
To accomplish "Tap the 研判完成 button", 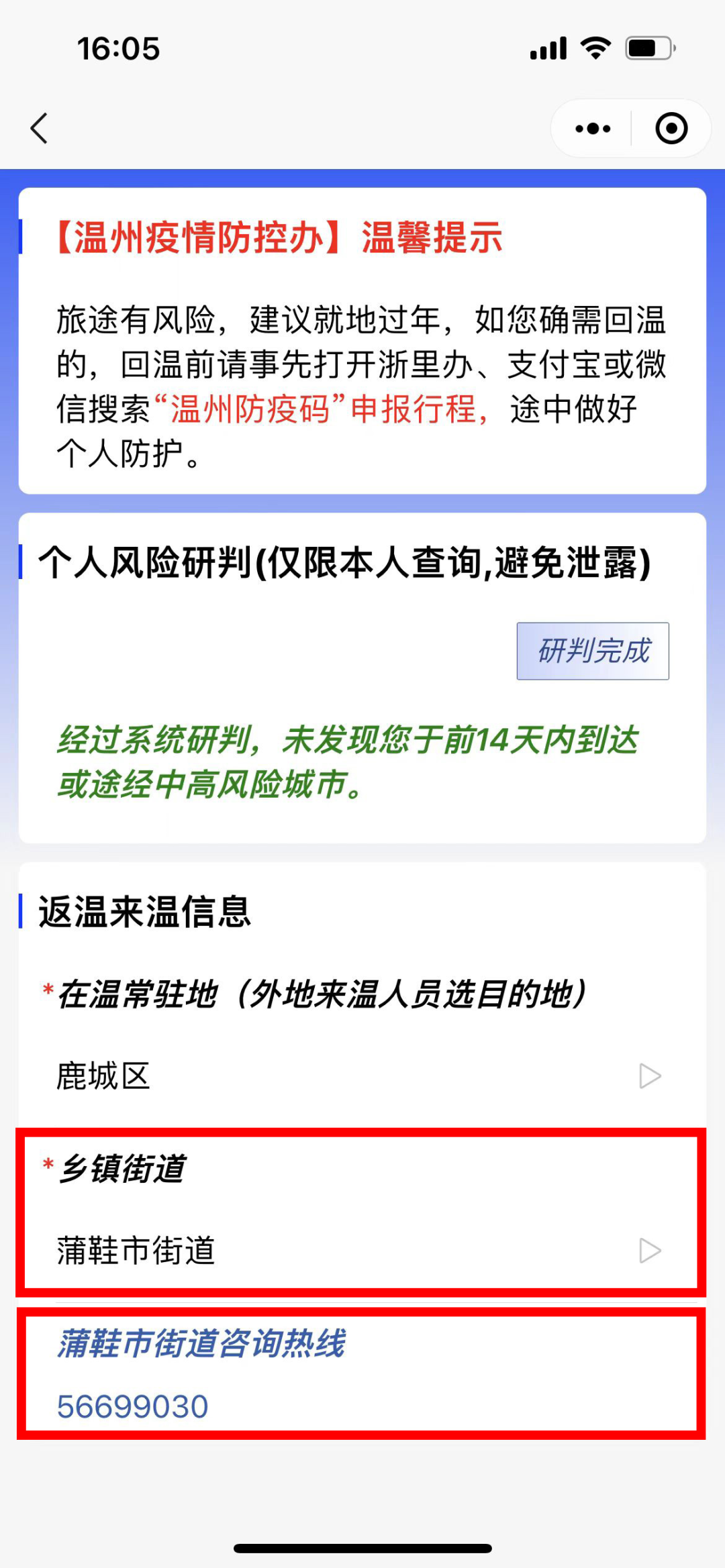I will pyautogui.click(x=592, y=651).
